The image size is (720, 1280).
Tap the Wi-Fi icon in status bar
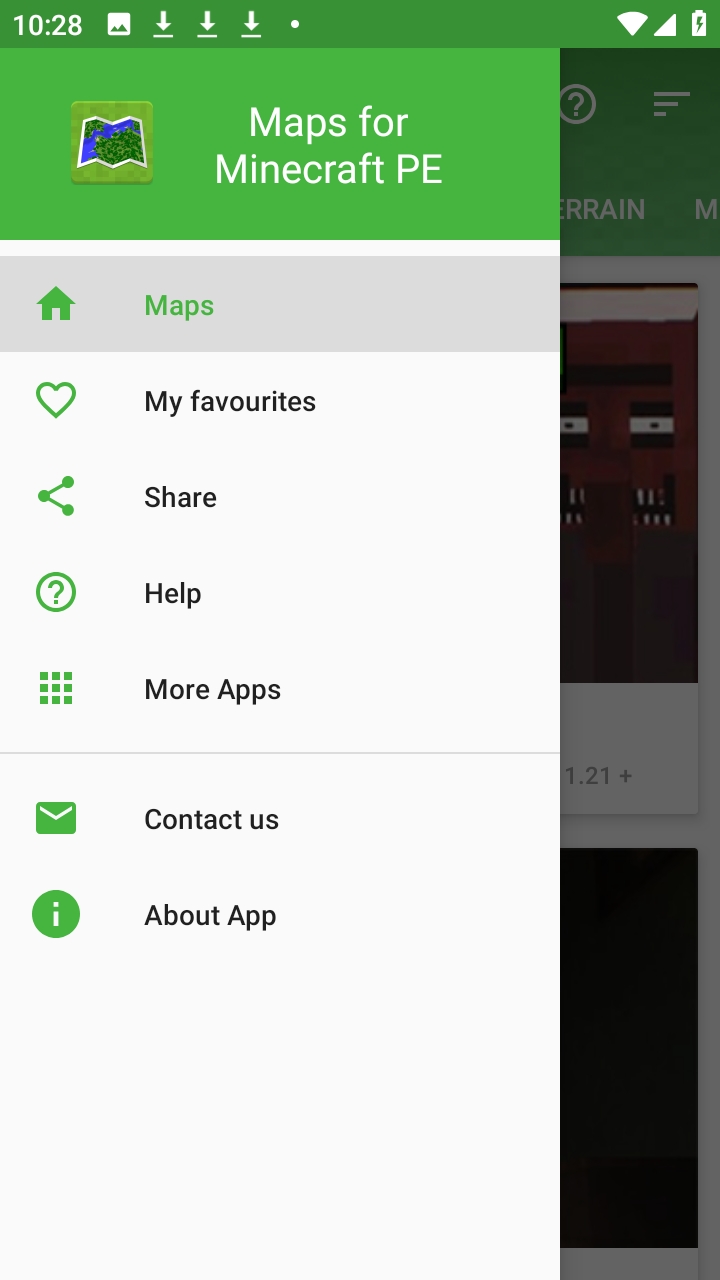[632, 23]
